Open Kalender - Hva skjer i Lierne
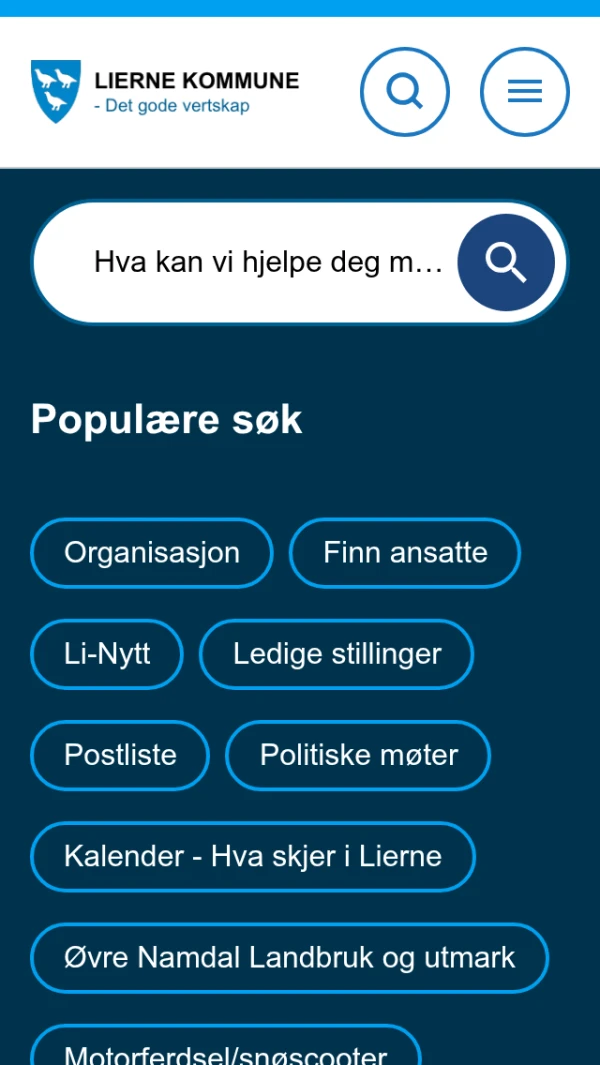 pos(253,857)
